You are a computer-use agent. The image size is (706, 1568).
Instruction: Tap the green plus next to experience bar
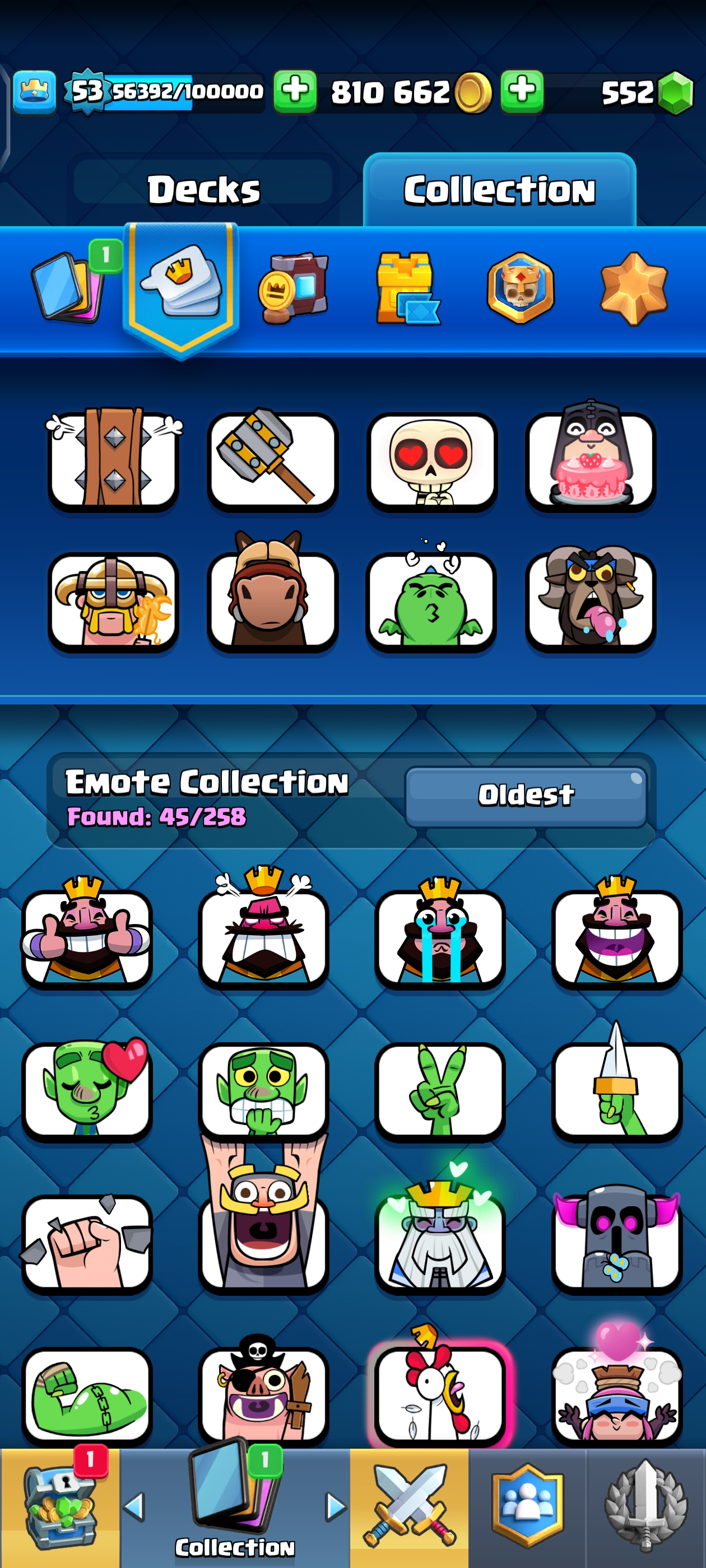(295, 91)
